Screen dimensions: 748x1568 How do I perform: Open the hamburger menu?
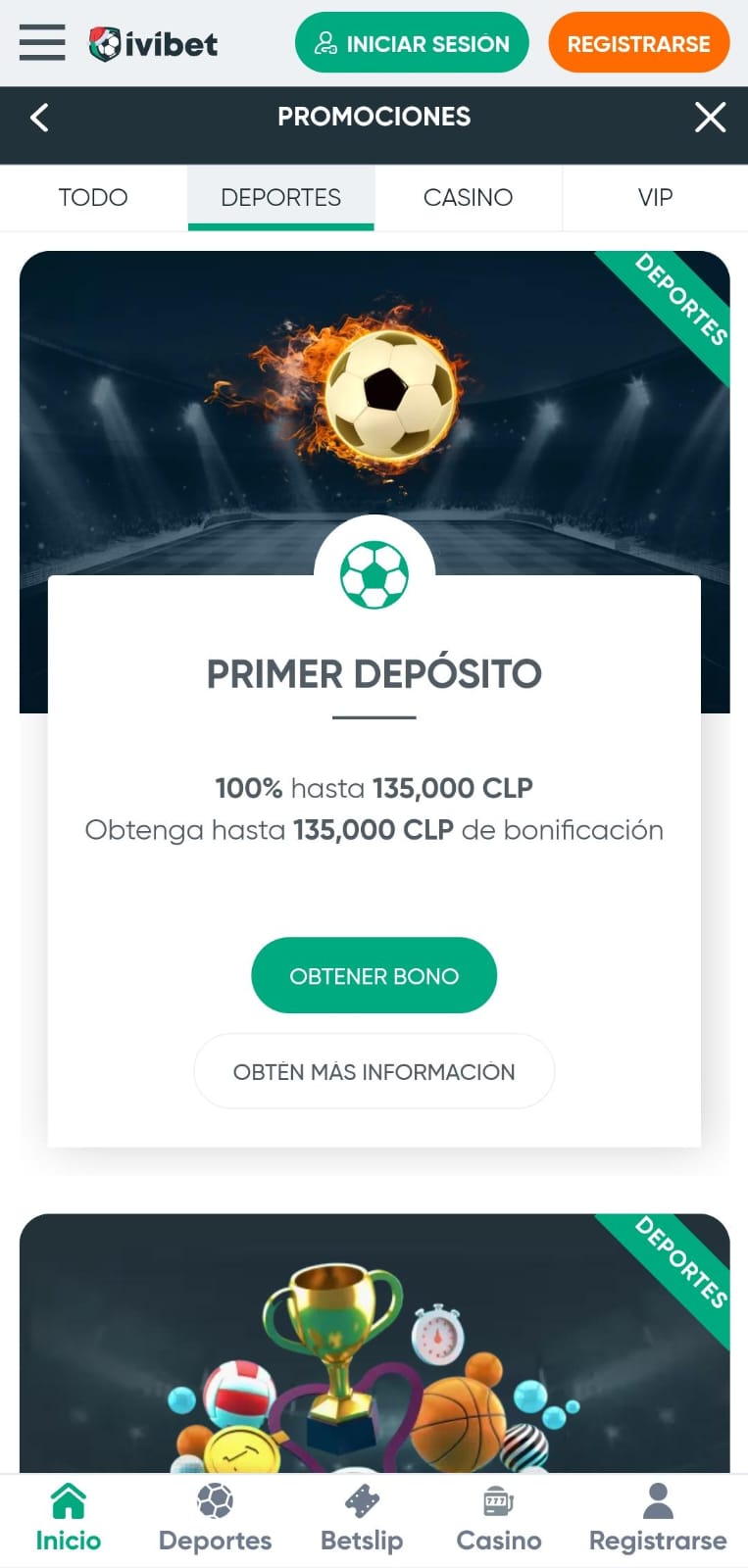click(x=42, y=43)
